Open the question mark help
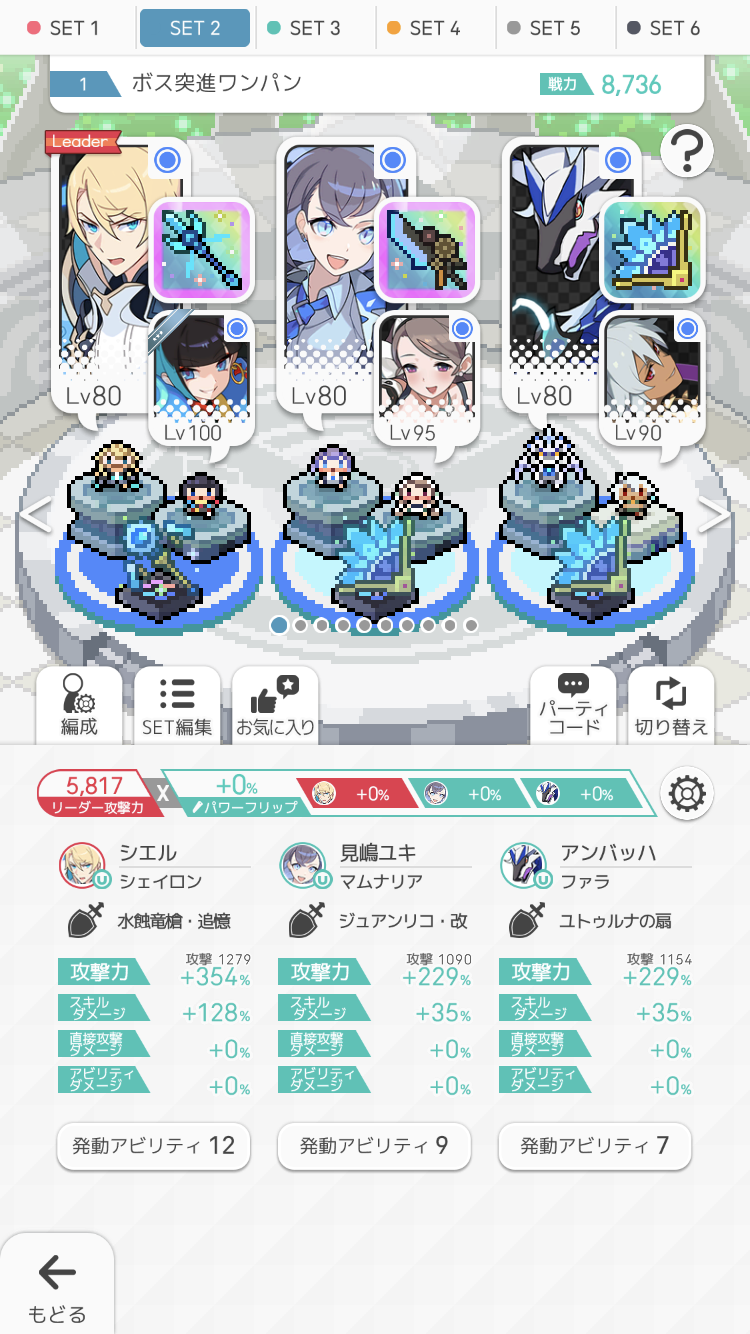 [x=686, y=152]
